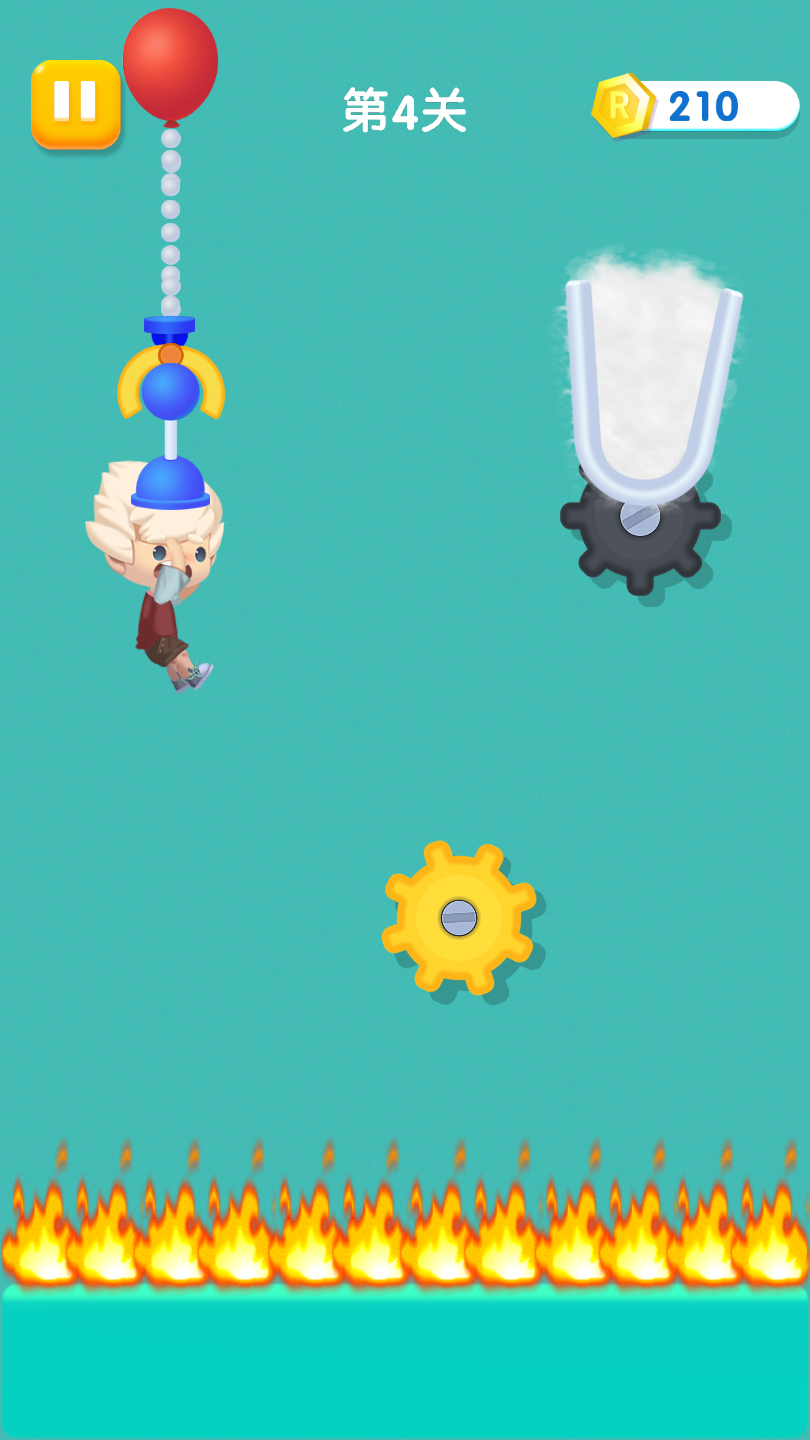Screen dimensions: 810x1440
Task: Tap the yellow gear
Action: pyautogui.click(x=459, y=917)
